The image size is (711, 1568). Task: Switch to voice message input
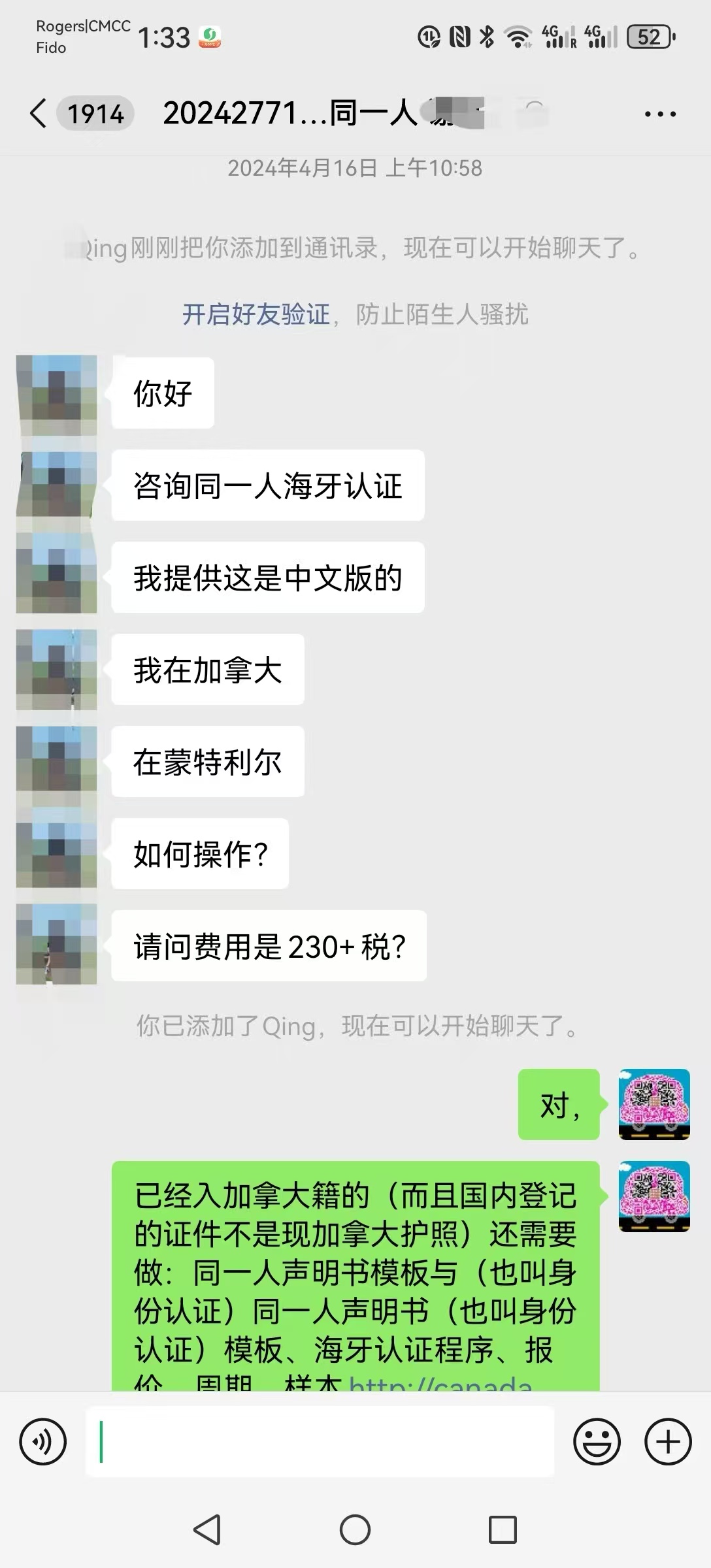(x=43, y=1441)
